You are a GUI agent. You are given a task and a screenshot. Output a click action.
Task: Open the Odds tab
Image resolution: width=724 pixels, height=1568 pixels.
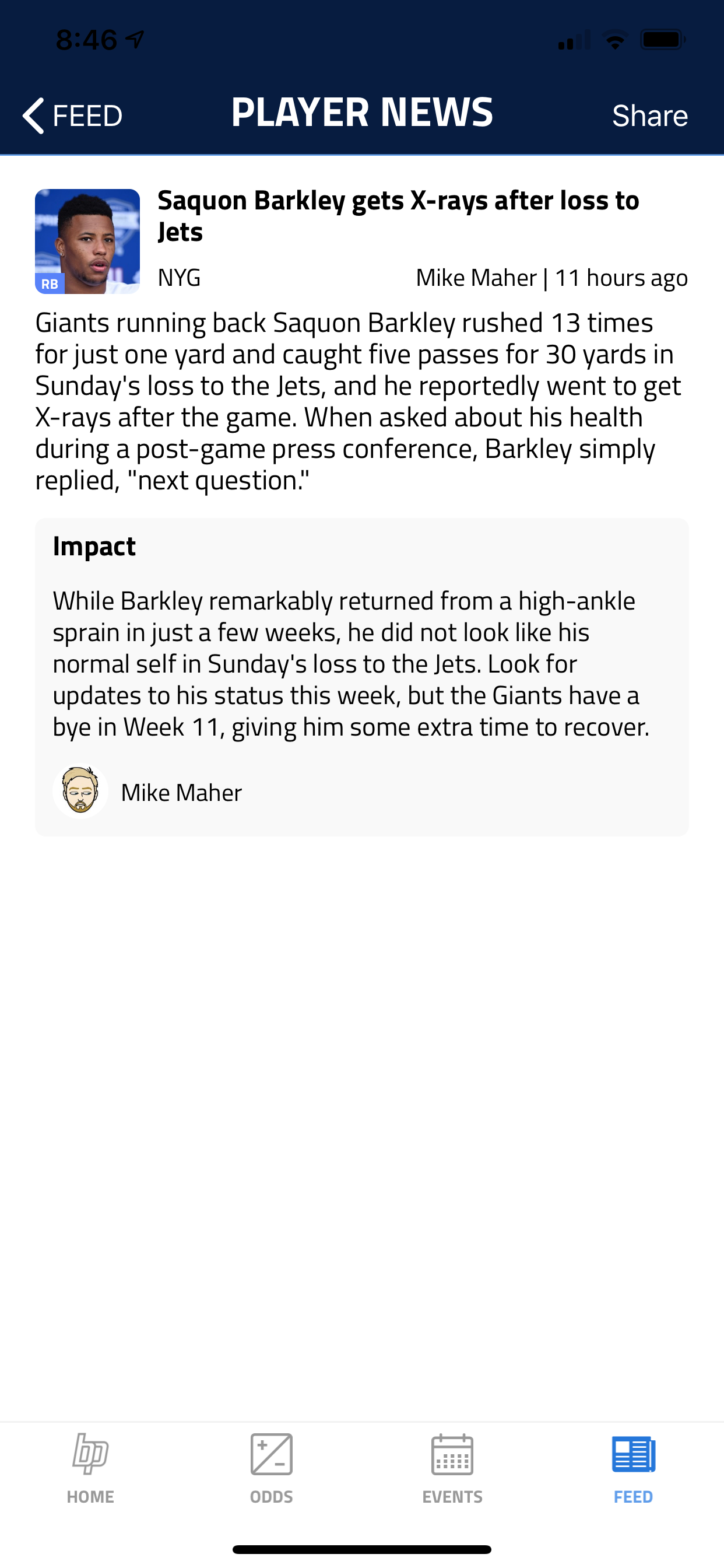271,1468
